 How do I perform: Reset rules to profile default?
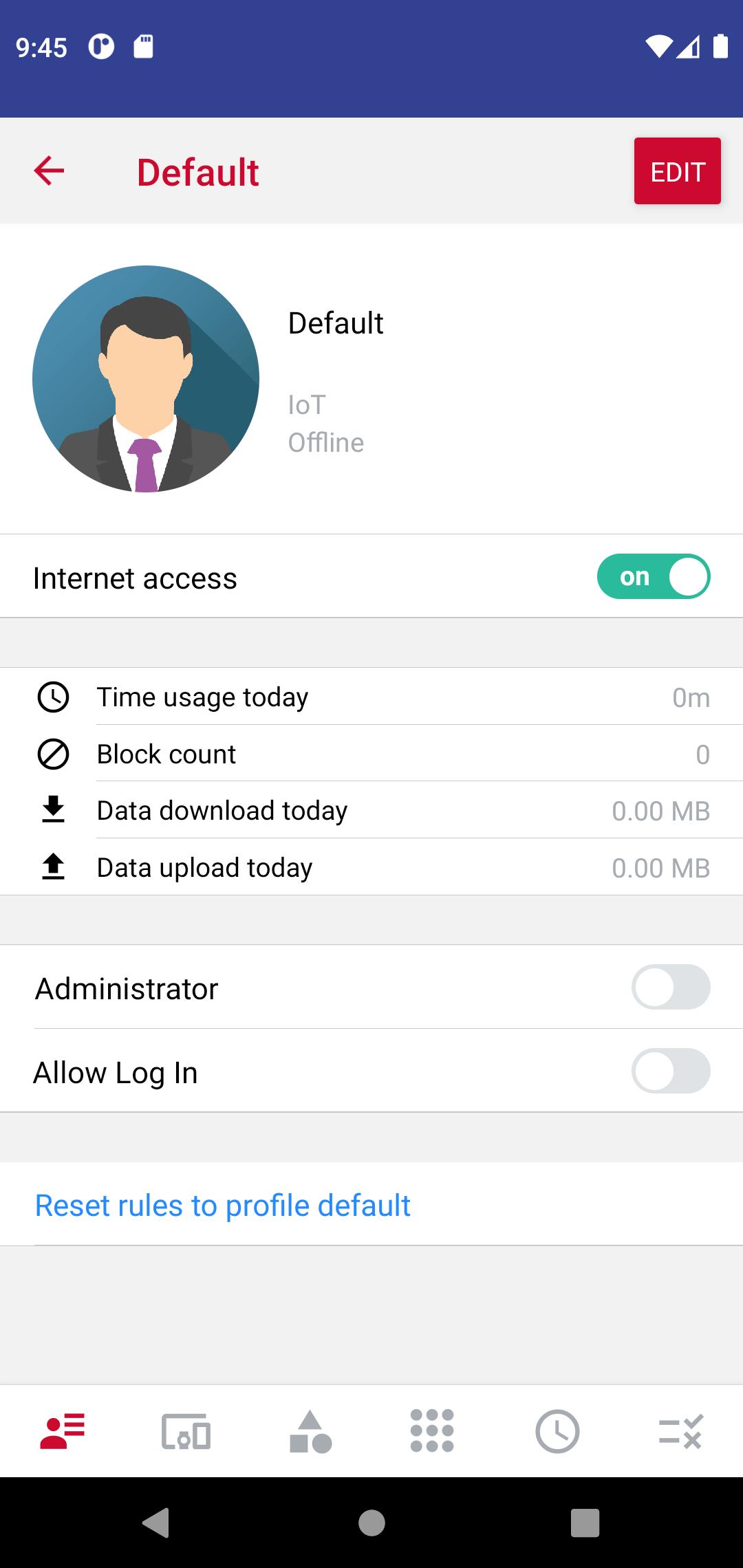tap(222, 1205)
